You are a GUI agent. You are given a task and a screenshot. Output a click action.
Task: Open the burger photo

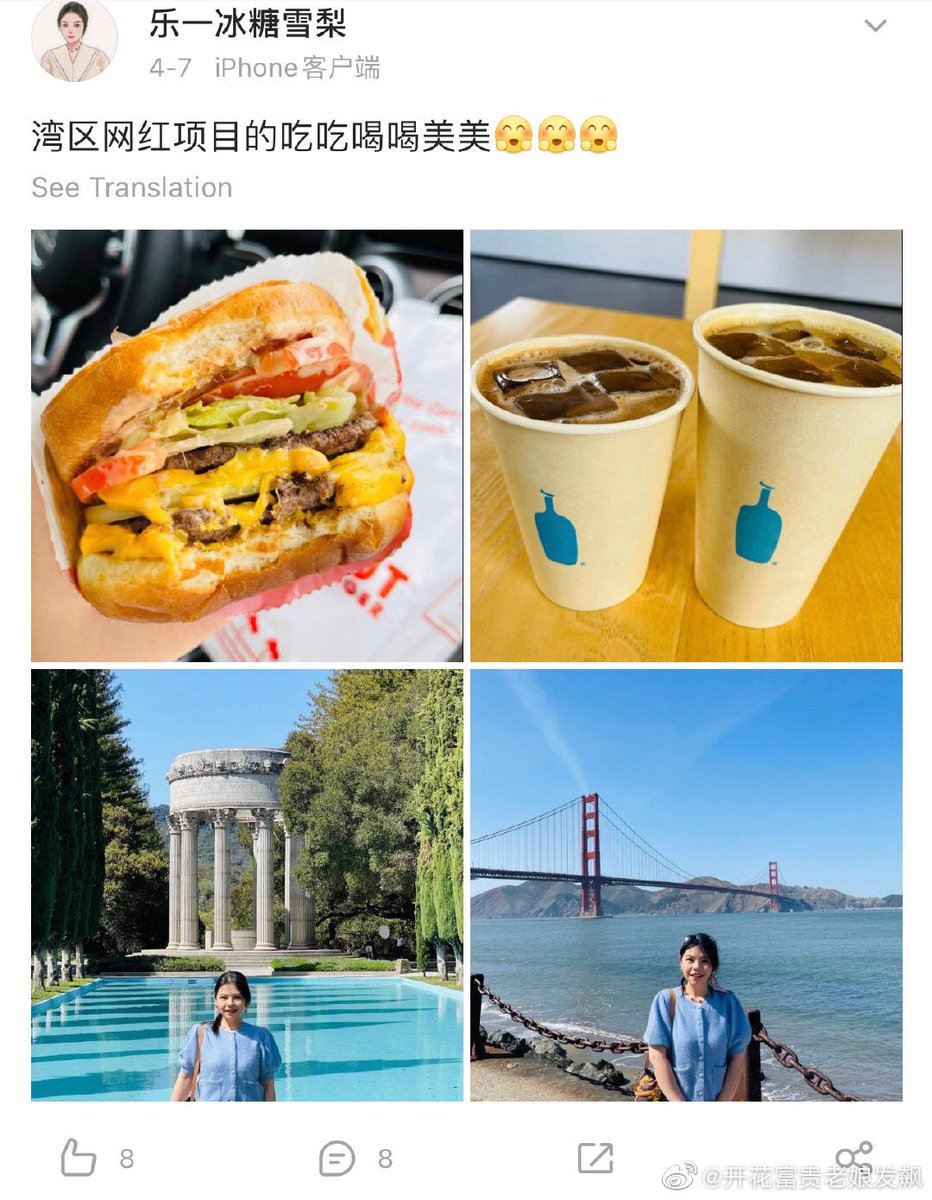pyautogui.click(x=247, y=445)
